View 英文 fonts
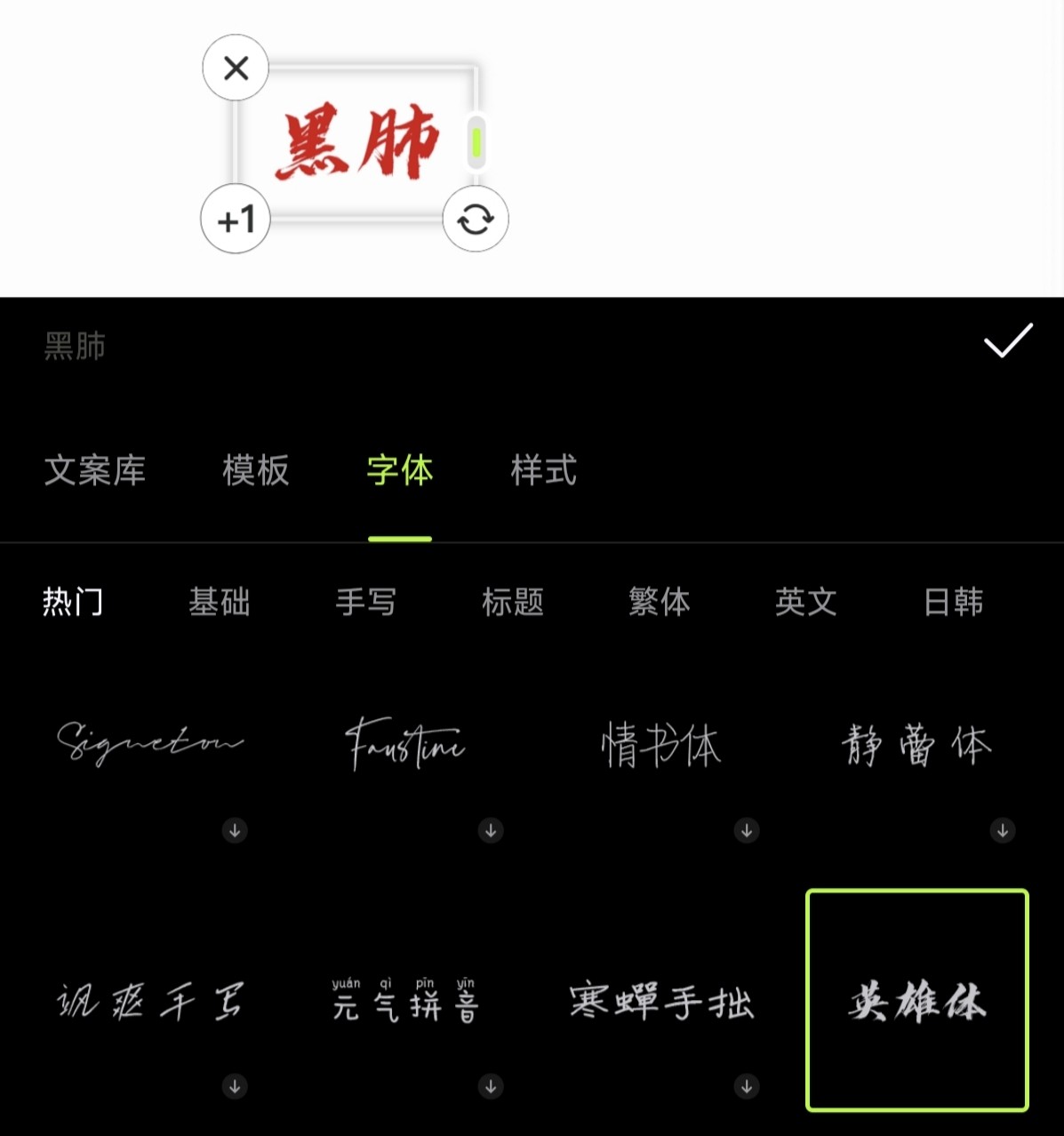The image size is (1064, 1136). [806, 603]
